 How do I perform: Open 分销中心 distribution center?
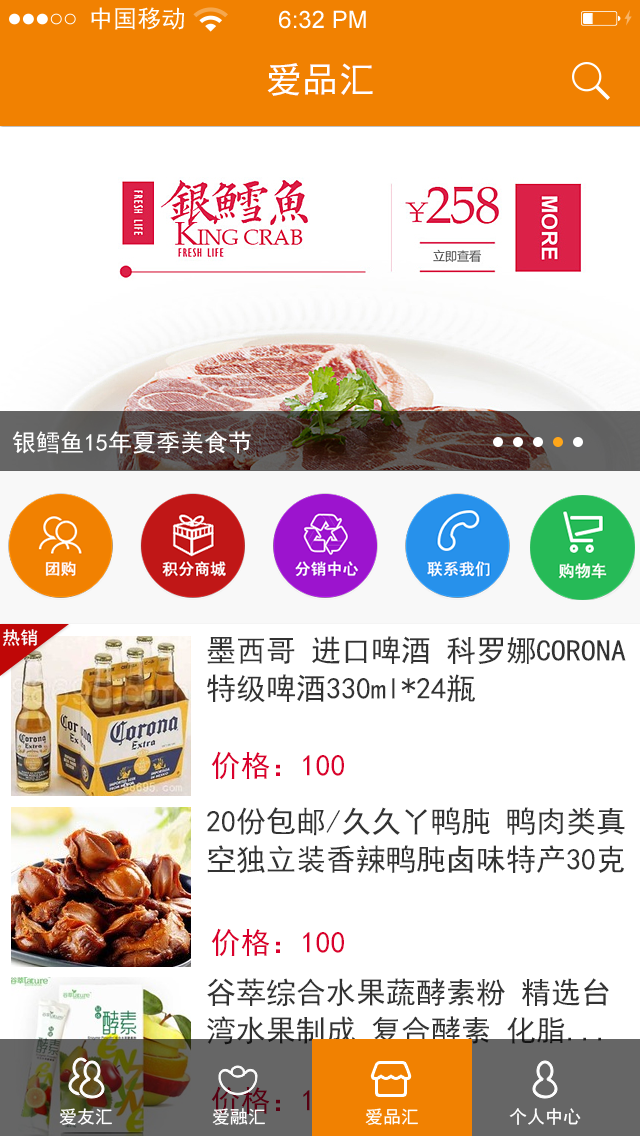click(x=325, y=546)
